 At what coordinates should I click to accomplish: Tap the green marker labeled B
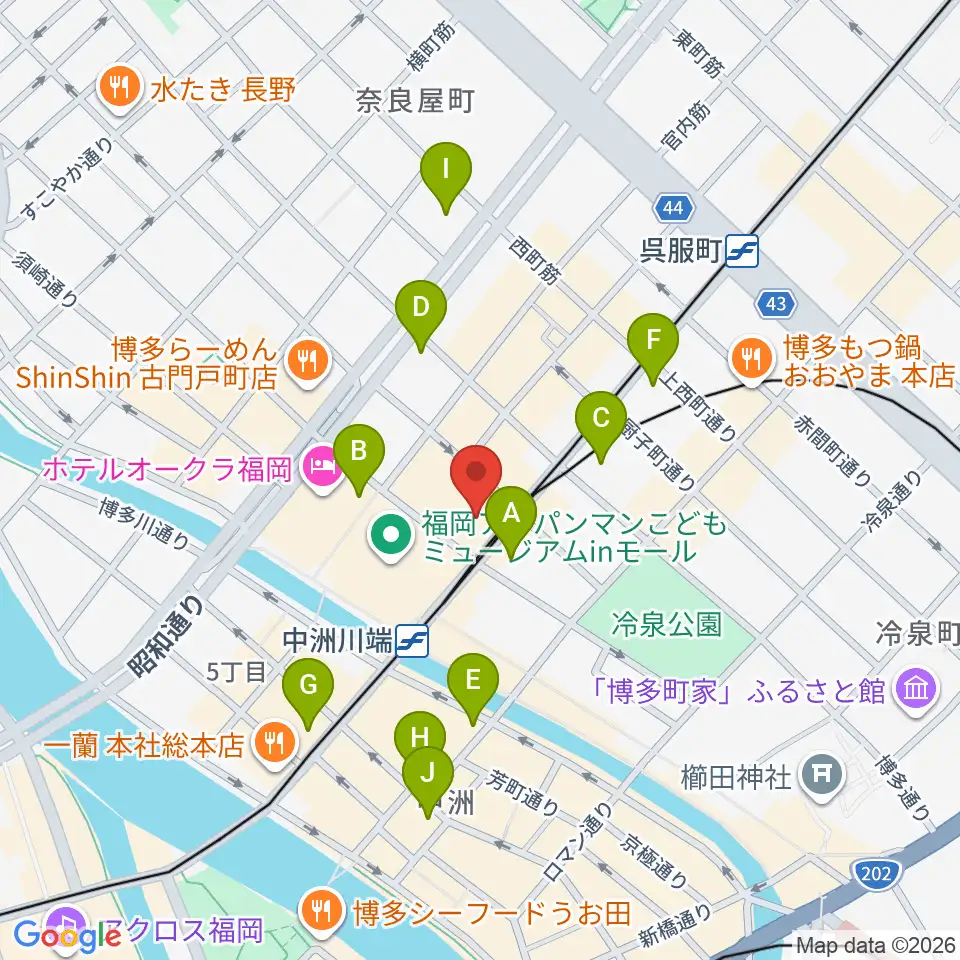tap(359, 457)
